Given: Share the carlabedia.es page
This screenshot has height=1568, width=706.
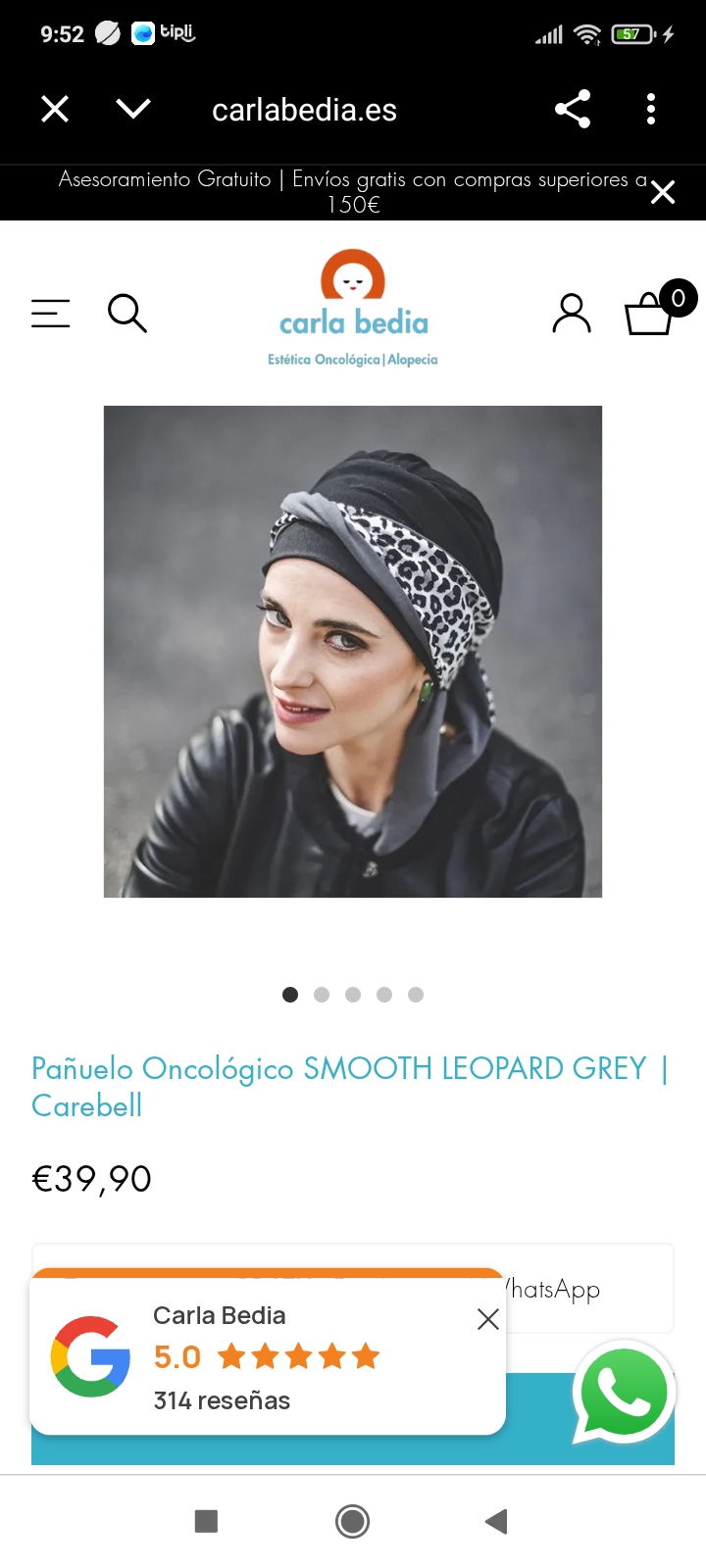Looking at the screenshot, I should [x=573, y=109].
